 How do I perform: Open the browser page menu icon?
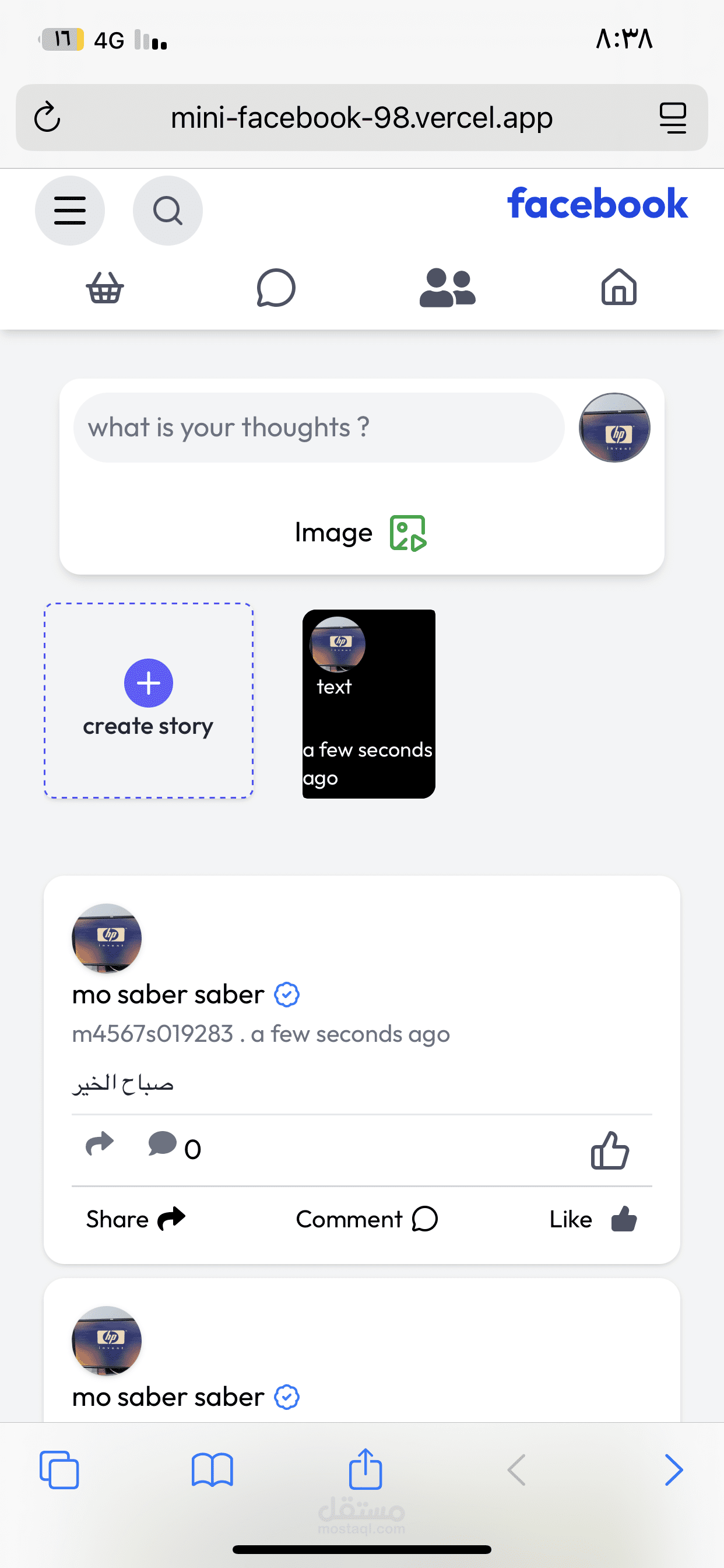coord(673,117)
